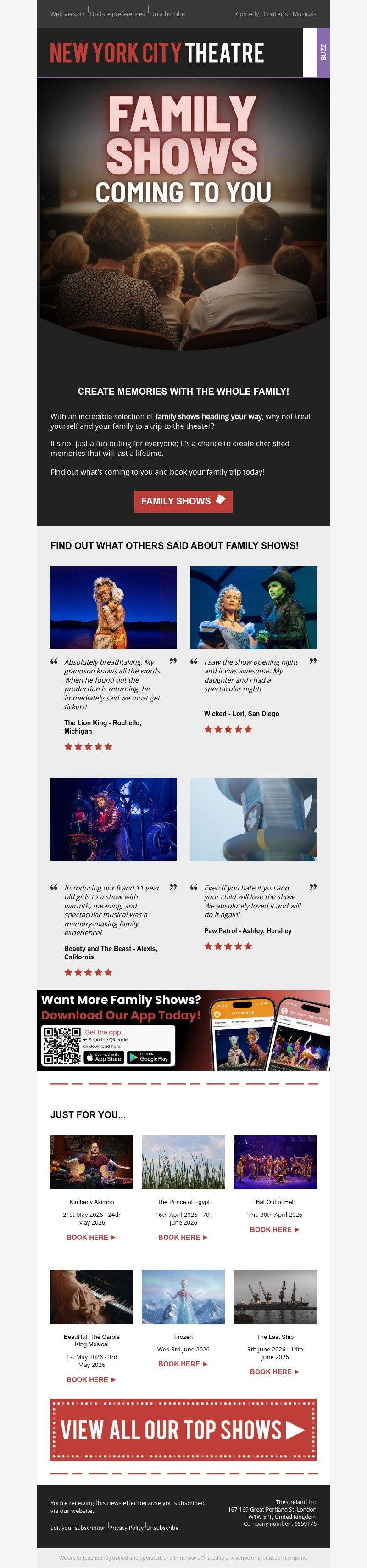Open the Web version link
The image size is (367, 1568).
point(67,14)
